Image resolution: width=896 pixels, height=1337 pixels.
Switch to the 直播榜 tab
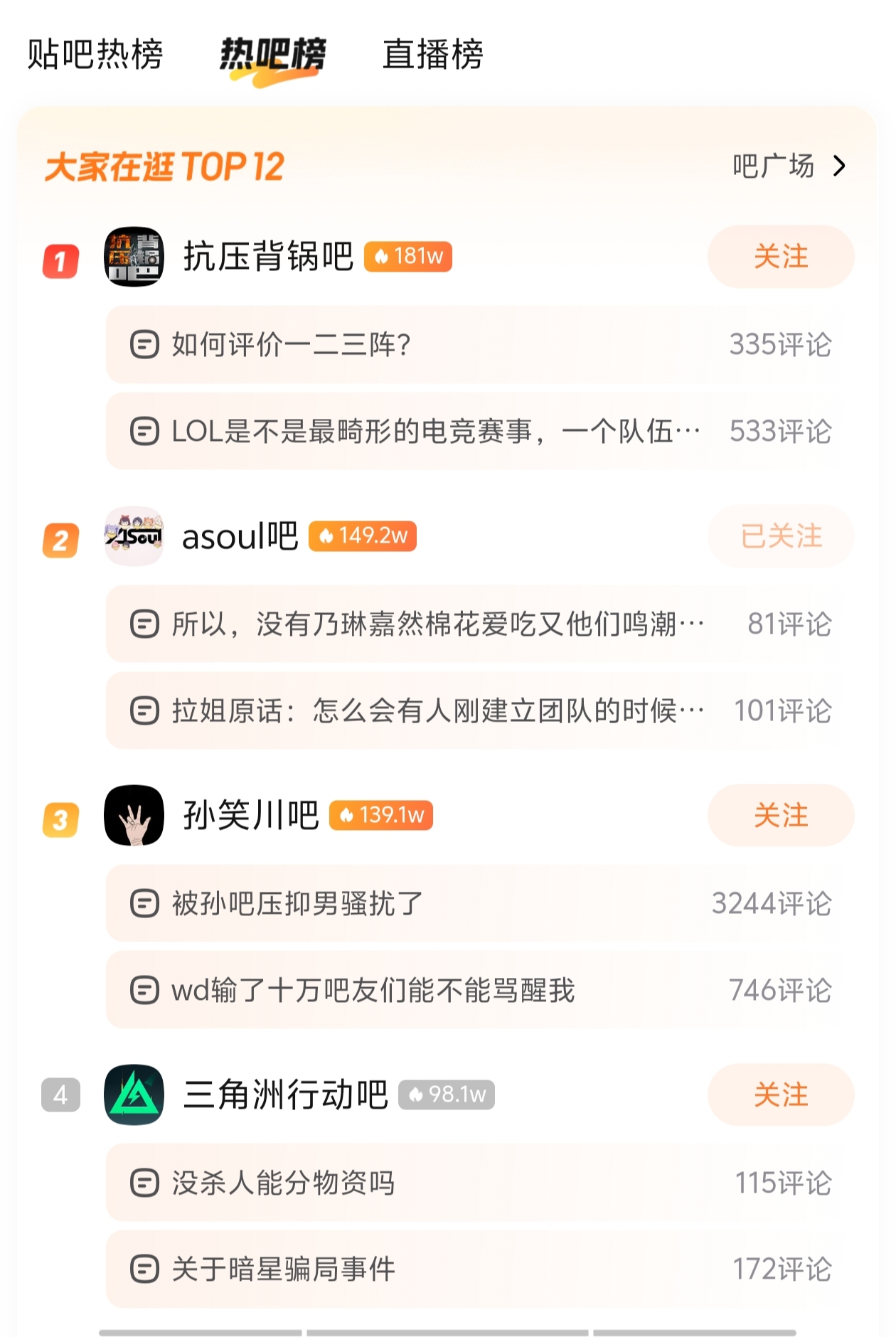pos(432,54)
